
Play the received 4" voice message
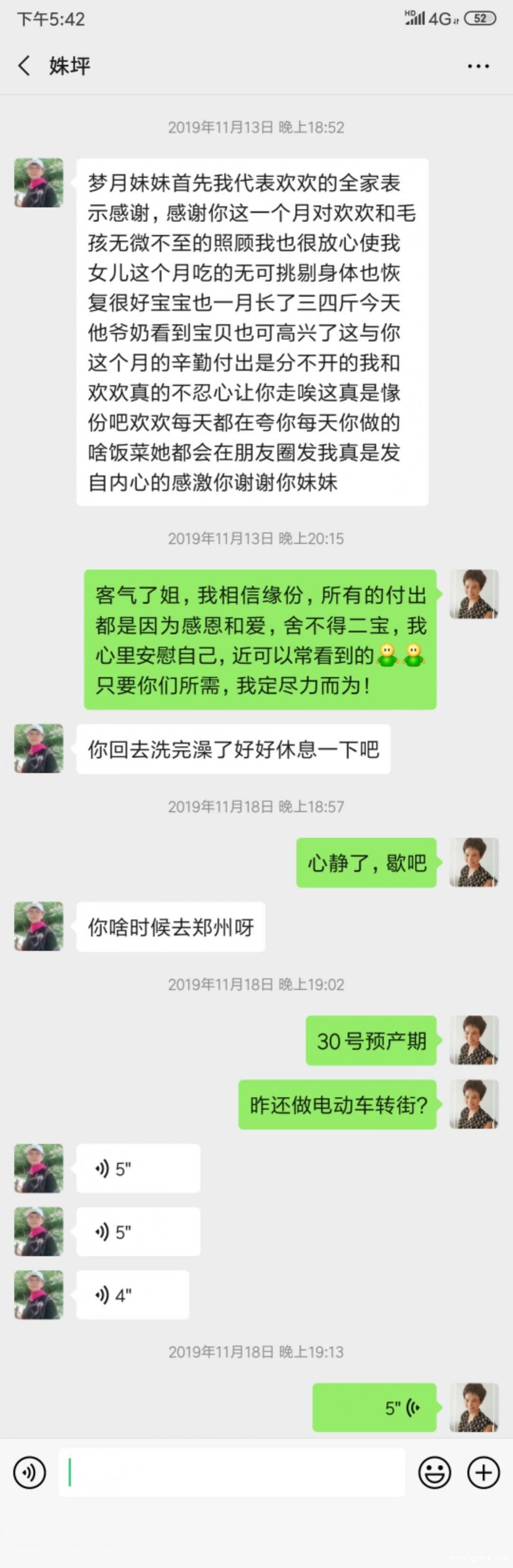[x=132, y=1295]
